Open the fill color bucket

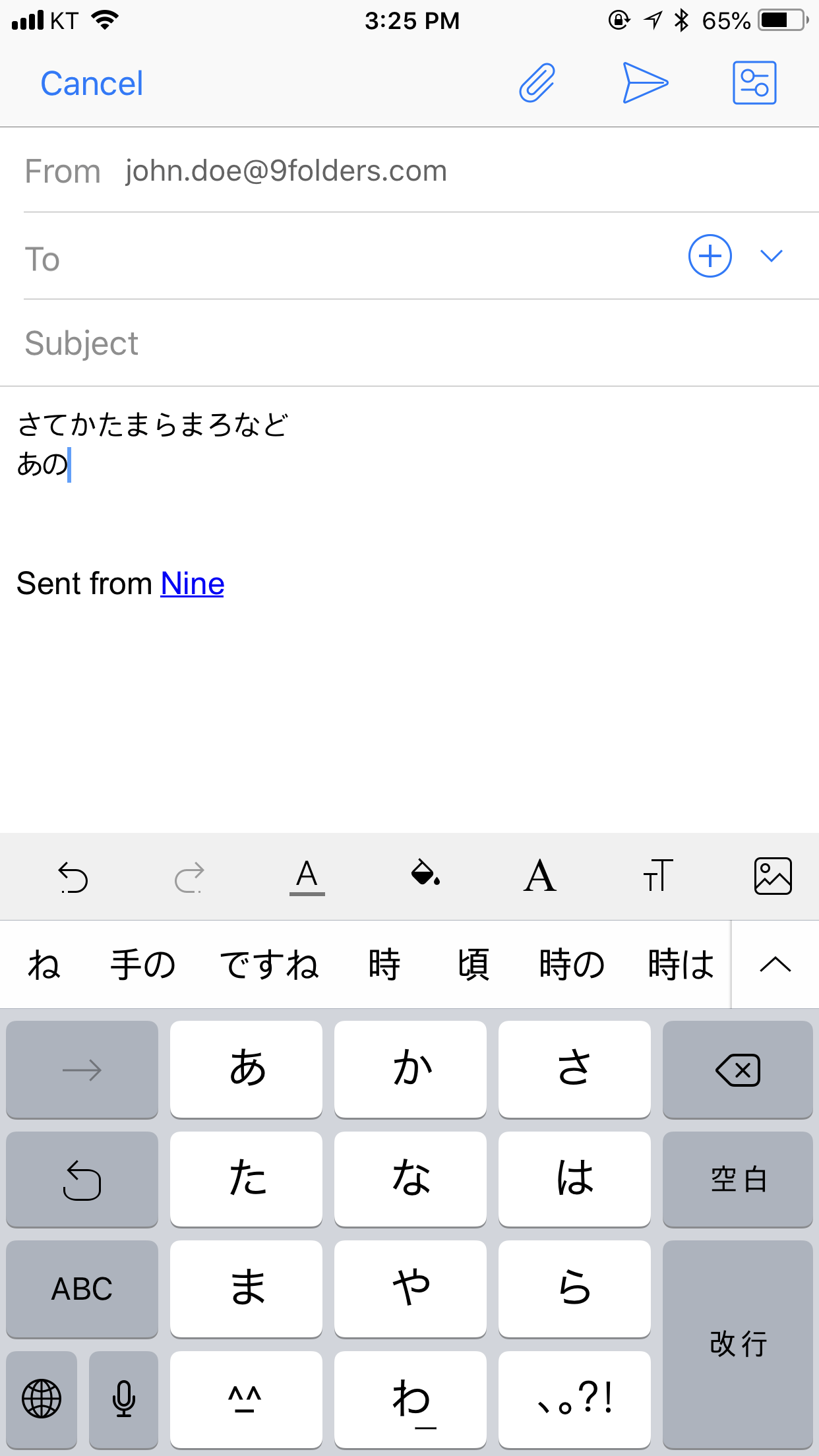(x=425, y=873)
